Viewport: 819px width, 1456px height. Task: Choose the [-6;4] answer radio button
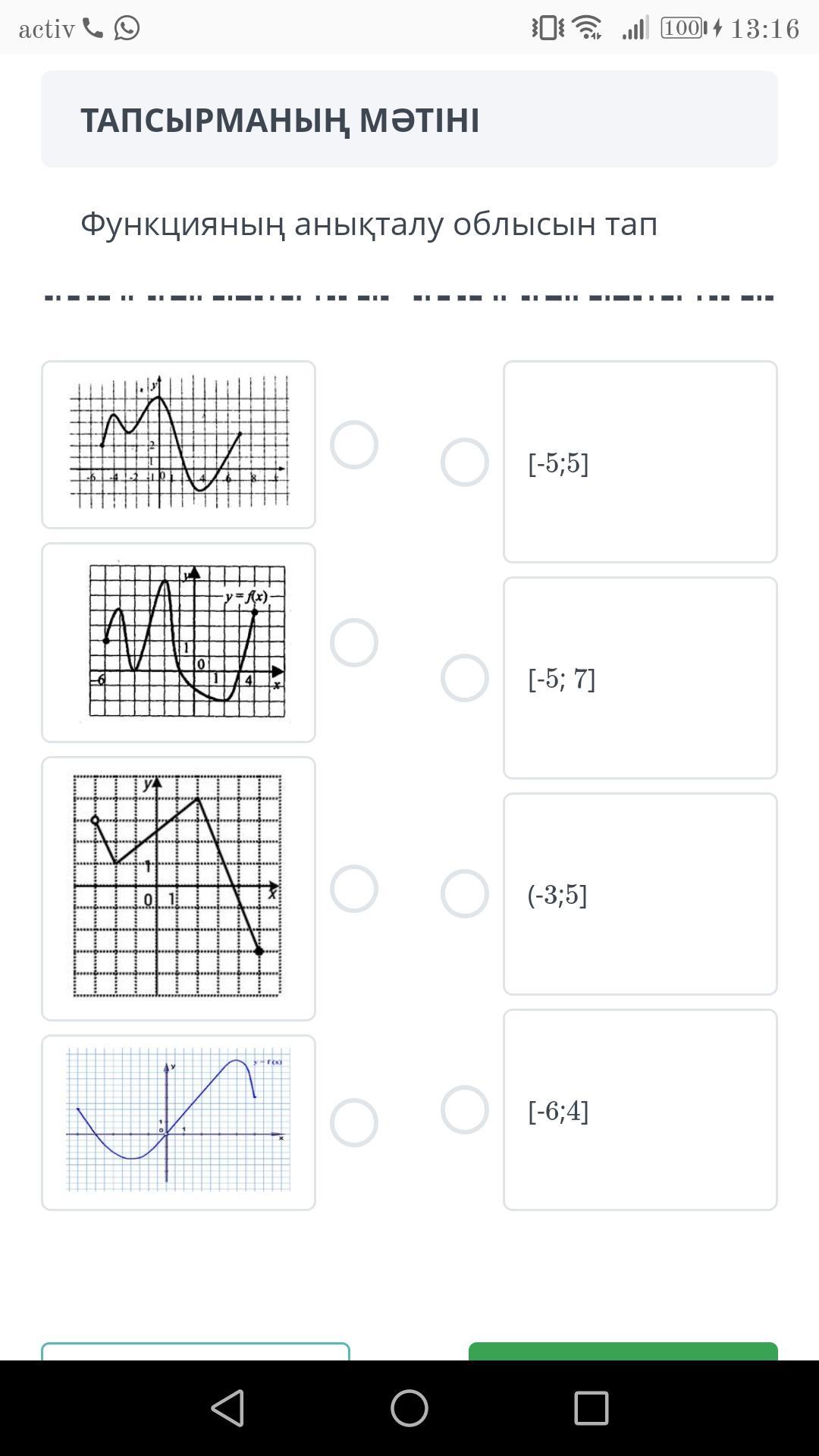click(464, 1109)
